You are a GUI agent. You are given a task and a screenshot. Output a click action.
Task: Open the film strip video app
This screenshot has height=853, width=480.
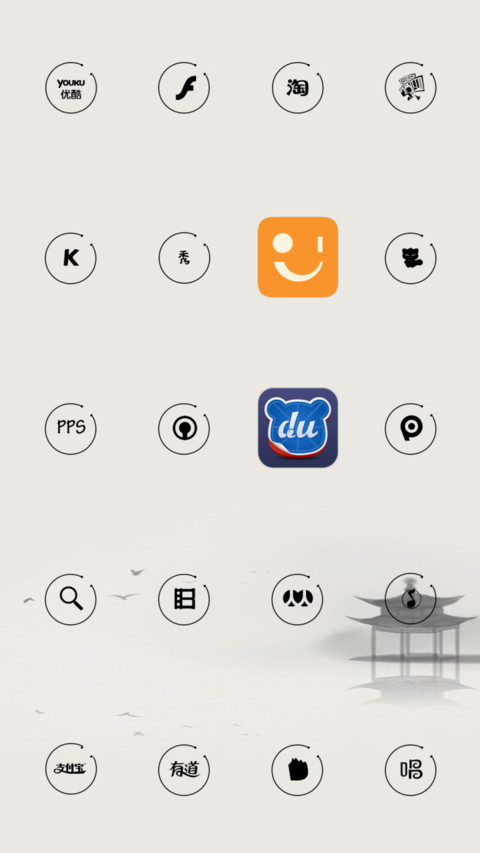184,599
